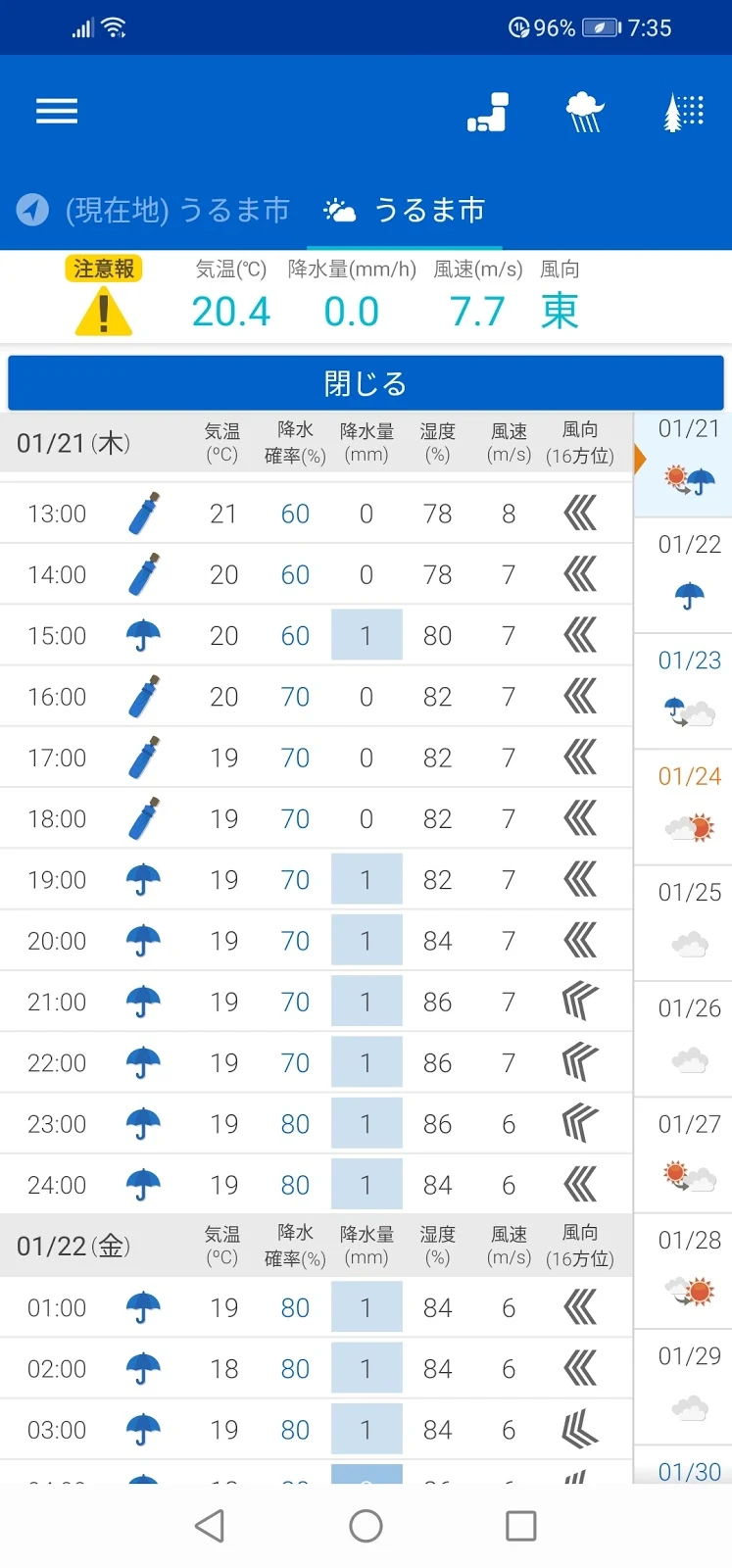Choose the 01/25 date

click(x=689, y=922)
